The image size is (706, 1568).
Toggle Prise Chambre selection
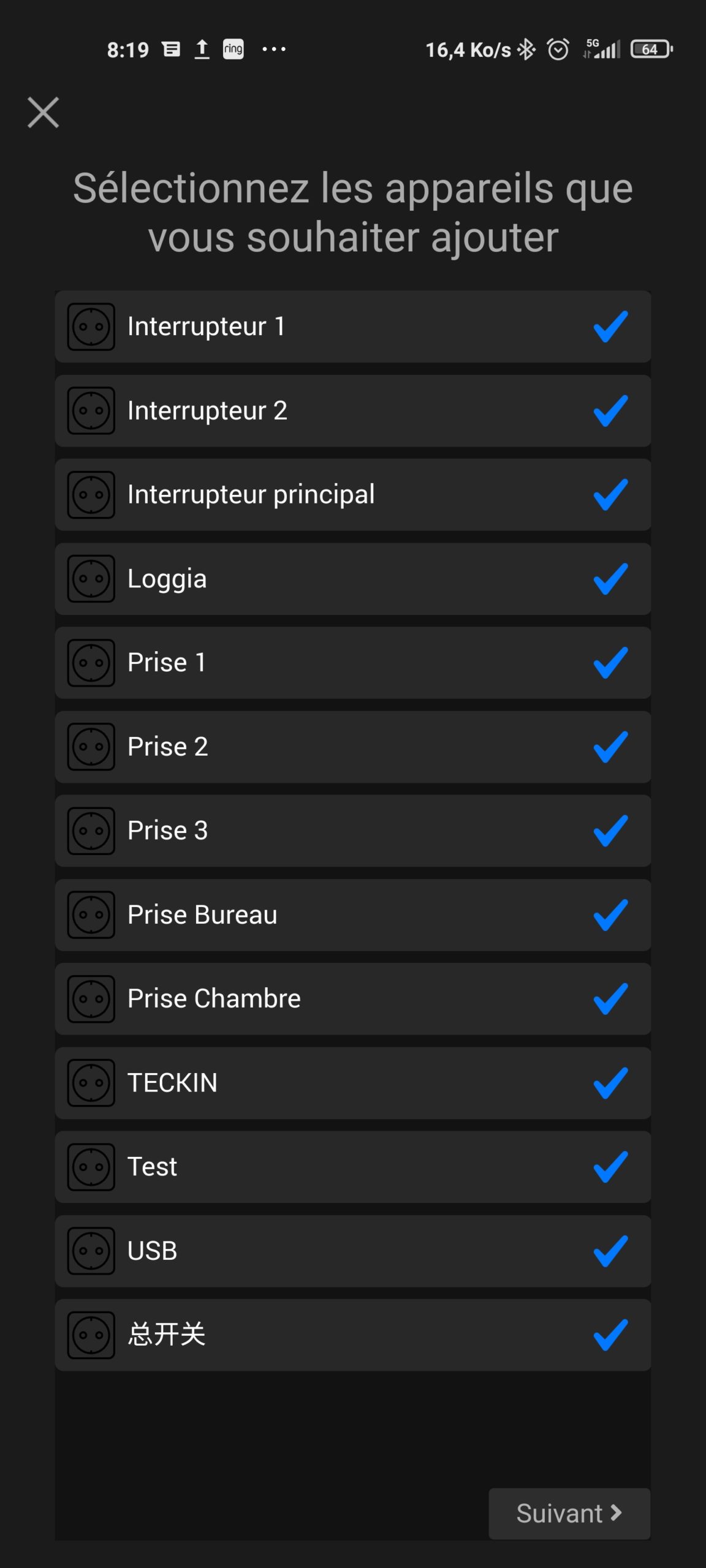click(353, 999)
